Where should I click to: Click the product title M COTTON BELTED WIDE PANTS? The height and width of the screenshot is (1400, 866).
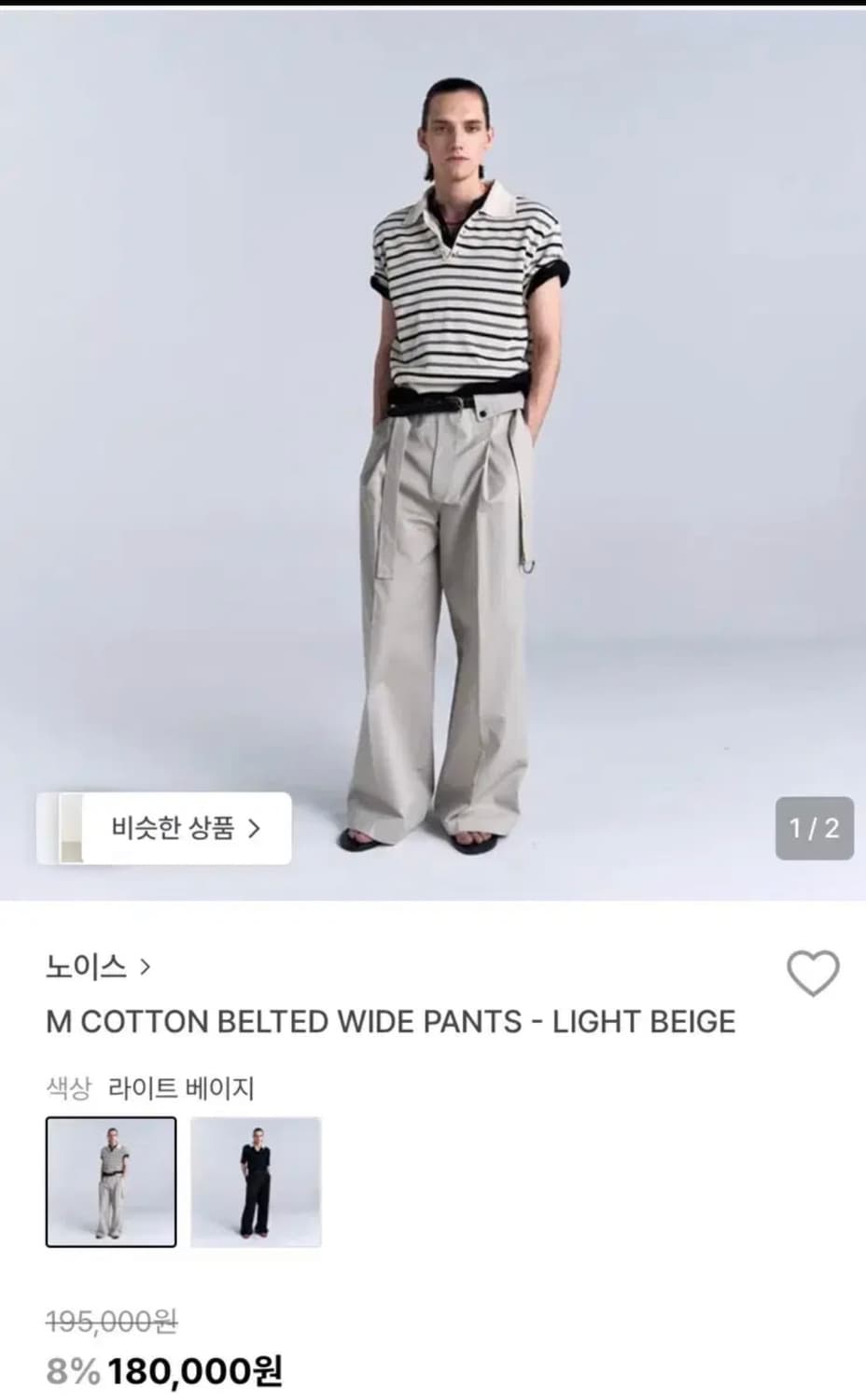(389, 1022)
